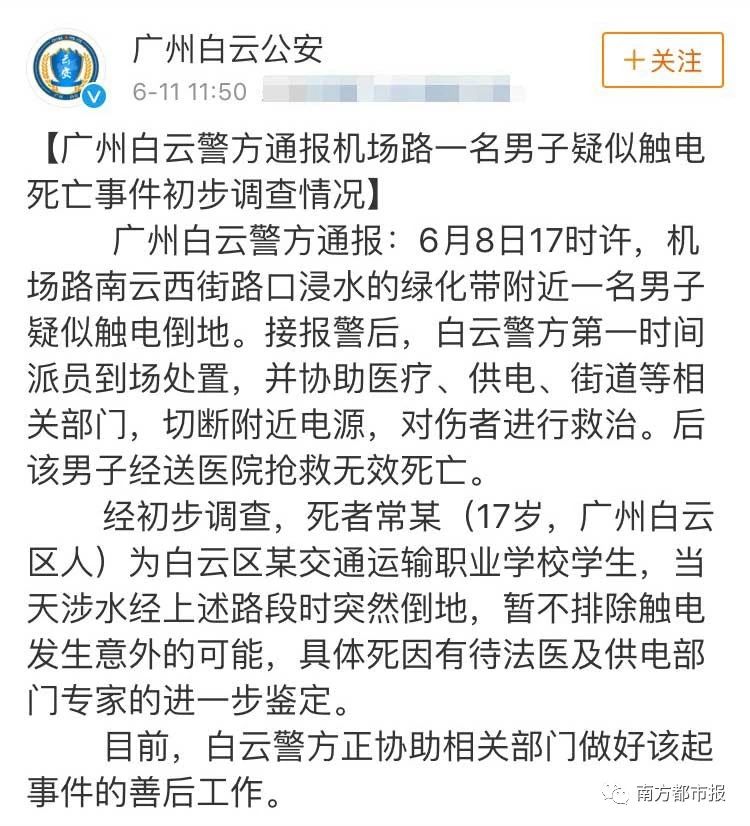Open the 广州白云公安 account name

point(228,48)
